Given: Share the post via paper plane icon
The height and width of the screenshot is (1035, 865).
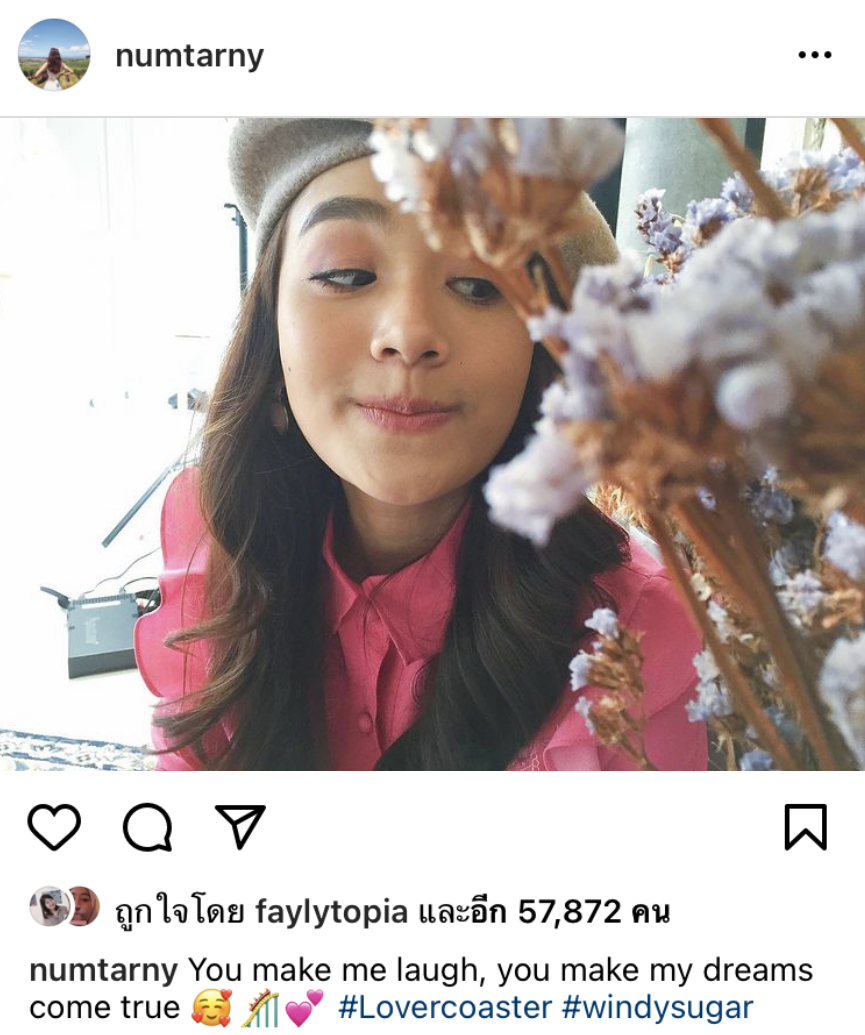Looking at the screenshot, I should pos(241,826).
